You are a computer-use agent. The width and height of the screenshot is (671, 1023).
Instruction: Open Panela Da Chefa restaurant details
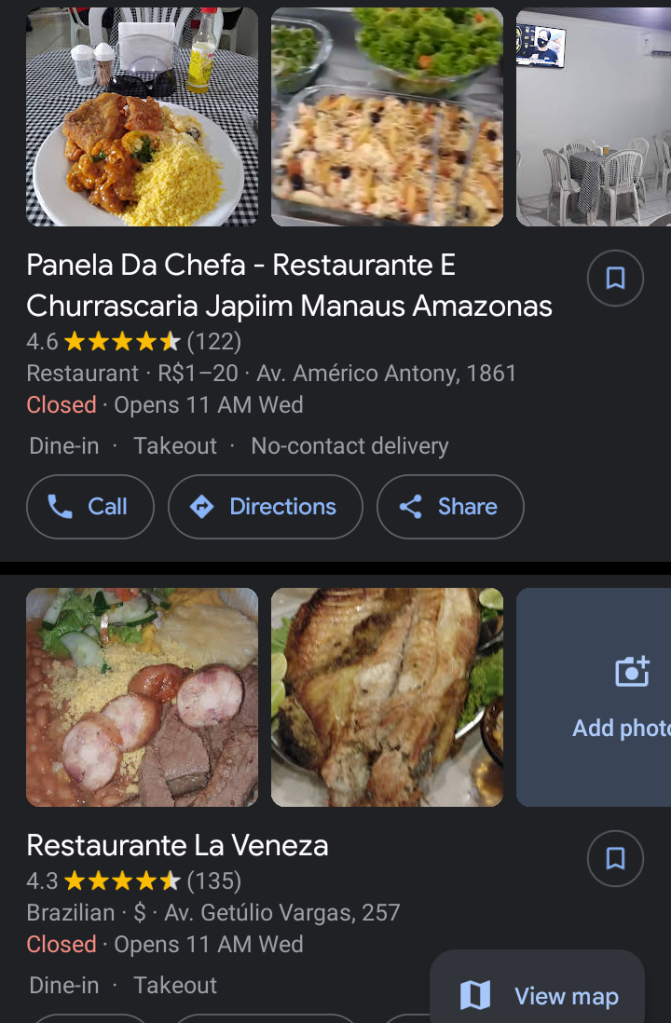[x=289, y=285]
